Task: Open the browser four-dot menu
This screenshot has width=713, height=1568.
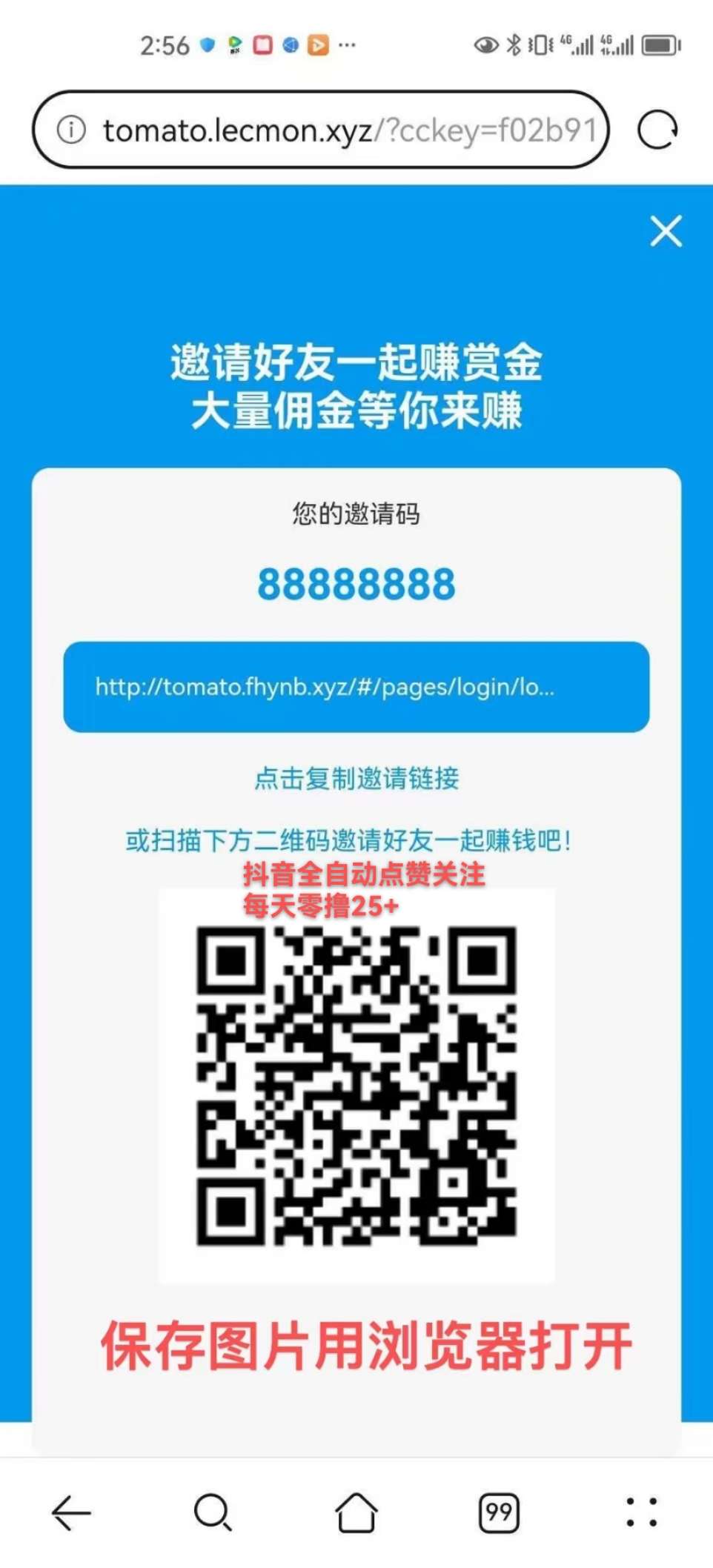Action: [641, 1512]
